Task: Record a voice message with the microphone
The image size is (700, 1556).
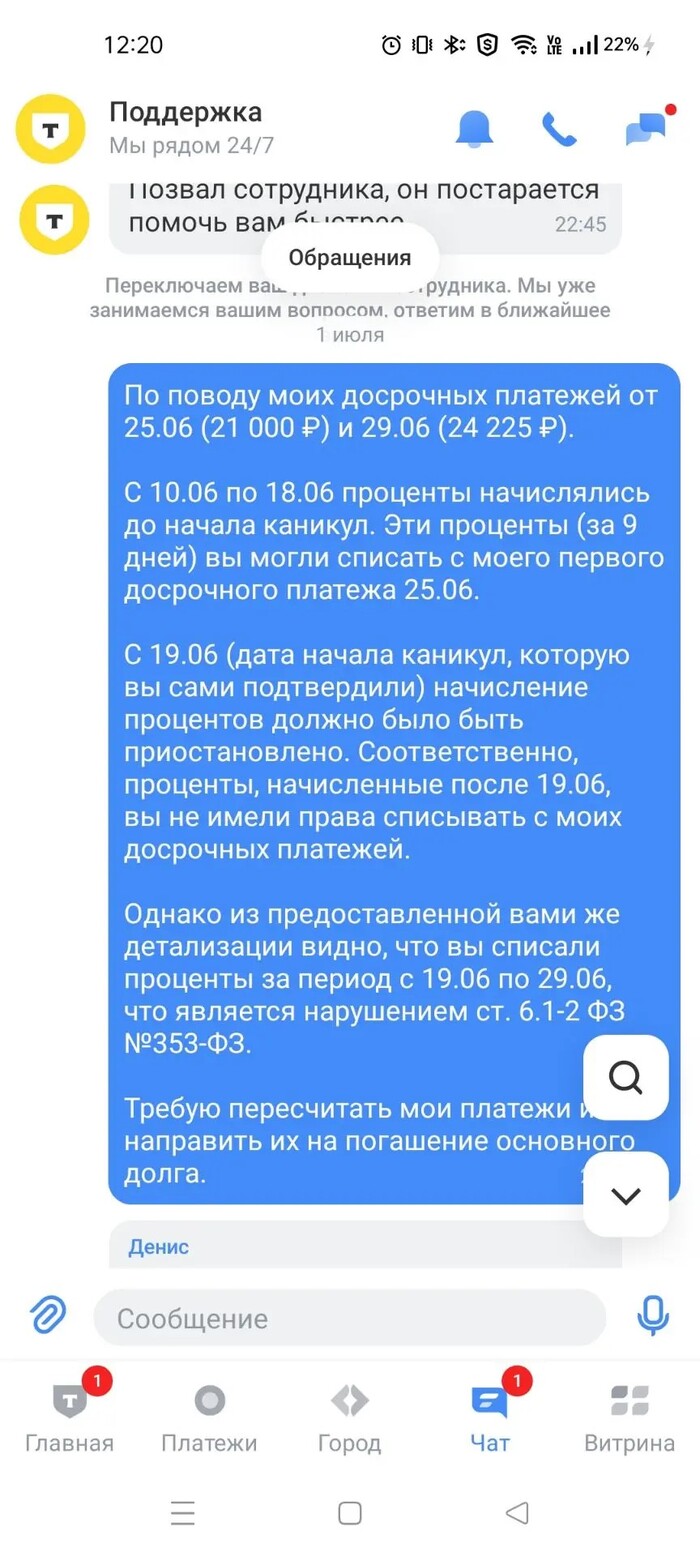Action: (x=653, y=1317)
